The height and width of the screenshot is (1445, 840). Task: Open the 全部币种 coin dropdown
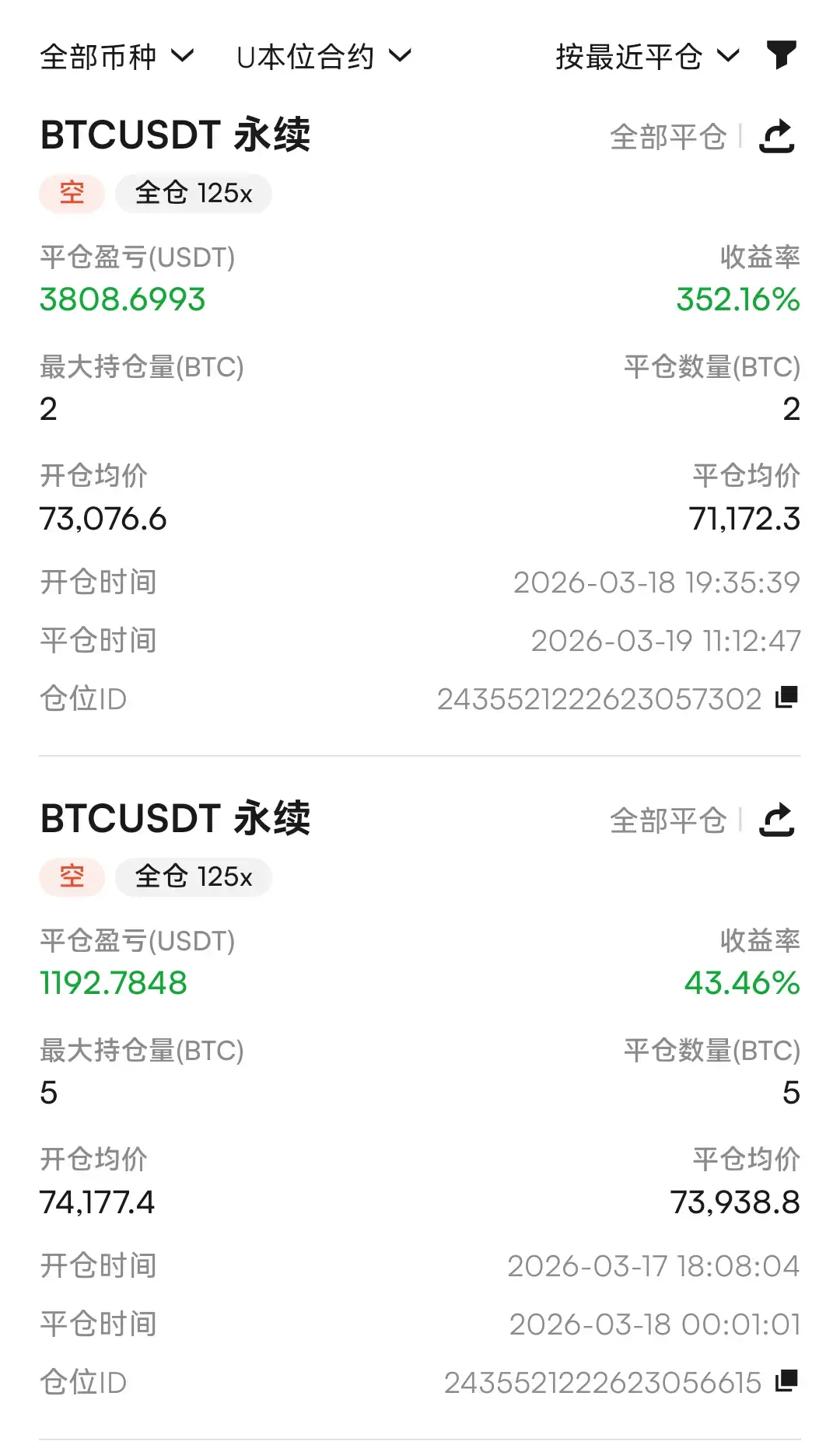tap(117, 57)
